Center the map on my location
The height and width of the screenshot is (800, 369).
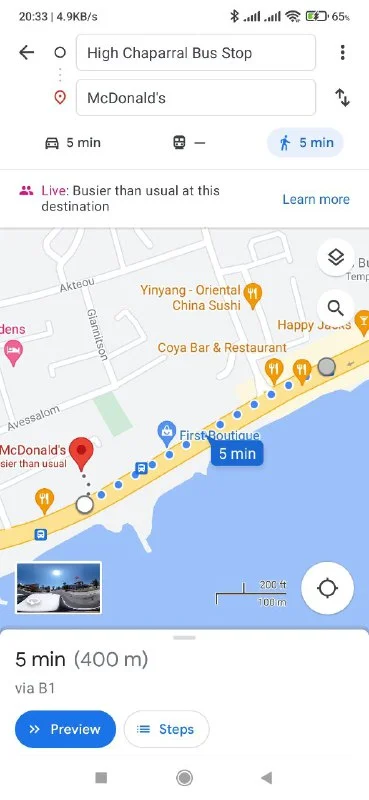click(327, 588)
